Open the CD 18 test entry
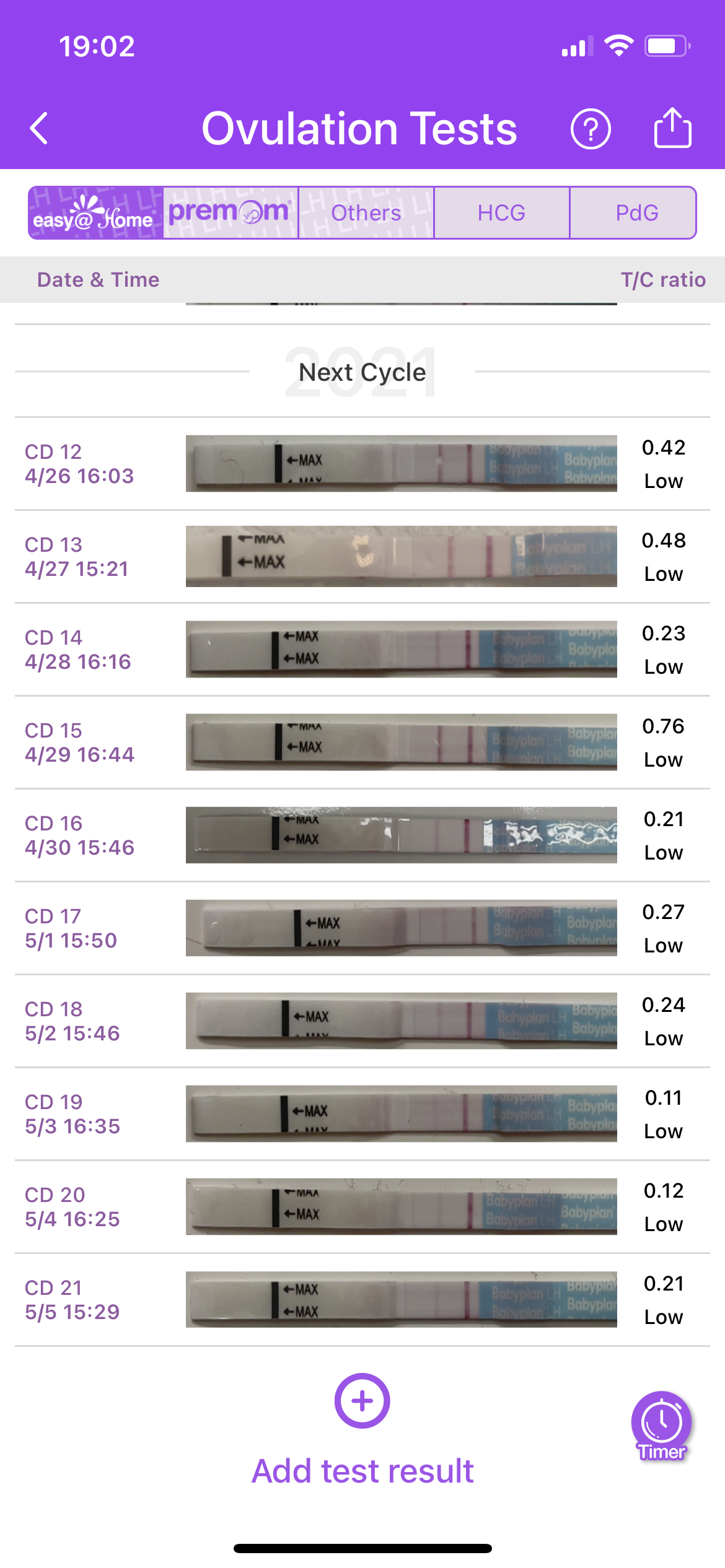Viewport: 725px width, 1568px height. (x=362, y=1021)
